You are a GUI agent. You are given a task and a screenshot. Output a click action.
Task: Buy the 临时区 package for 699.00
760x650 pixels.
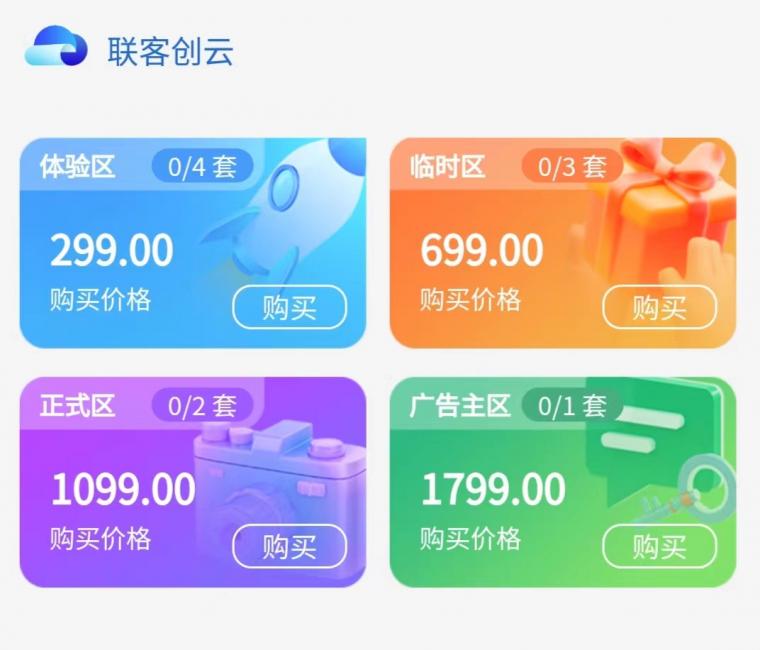pyautogui.click(x=659, y=307)
